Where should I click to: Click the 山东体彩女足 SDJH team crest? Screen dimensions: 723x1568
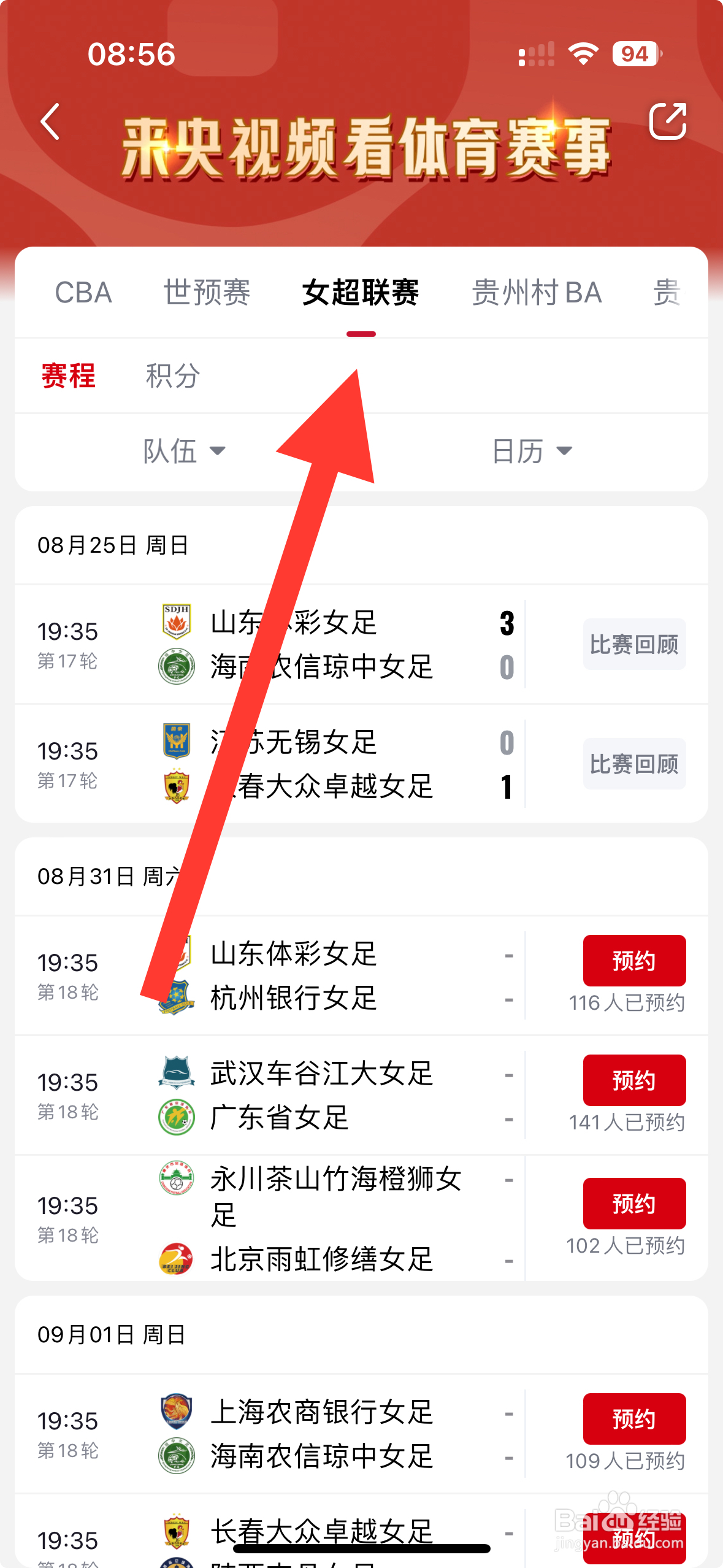tap(176, 621)
